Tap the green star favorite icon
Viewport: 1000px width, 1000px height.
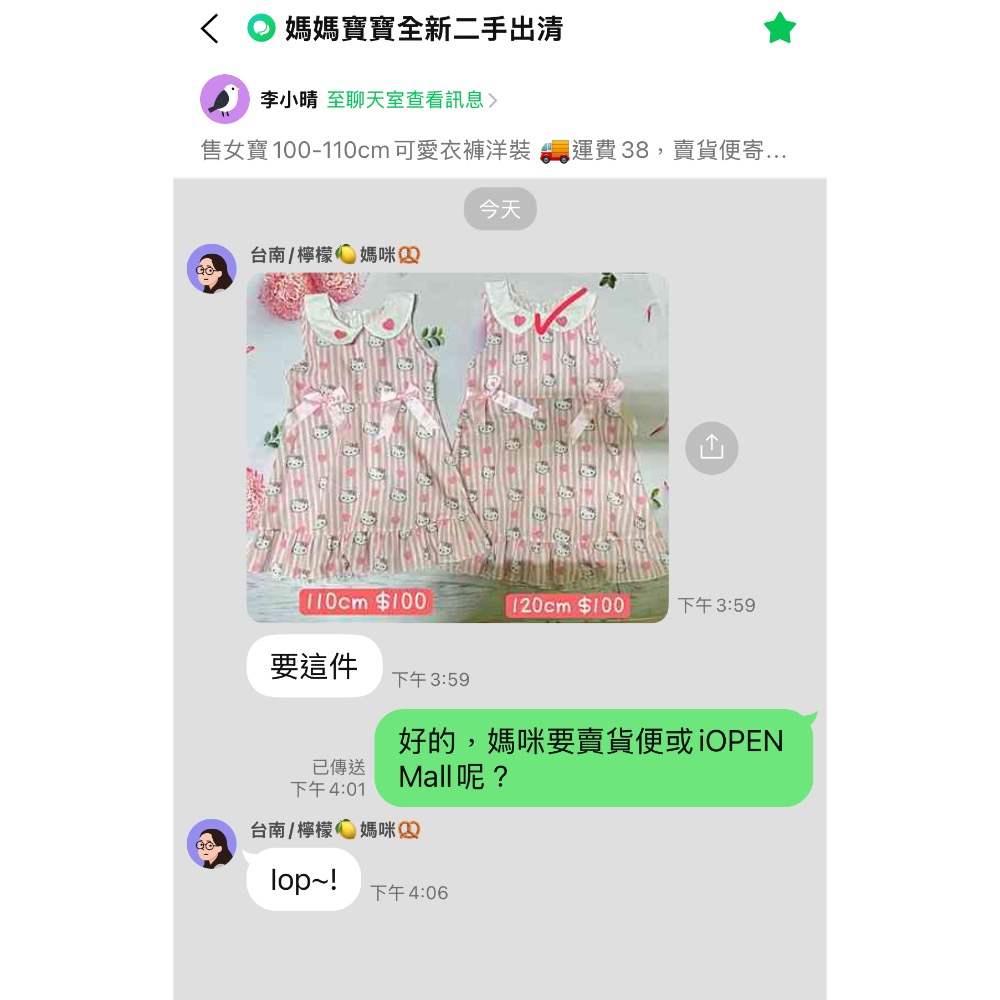(779, 28)
